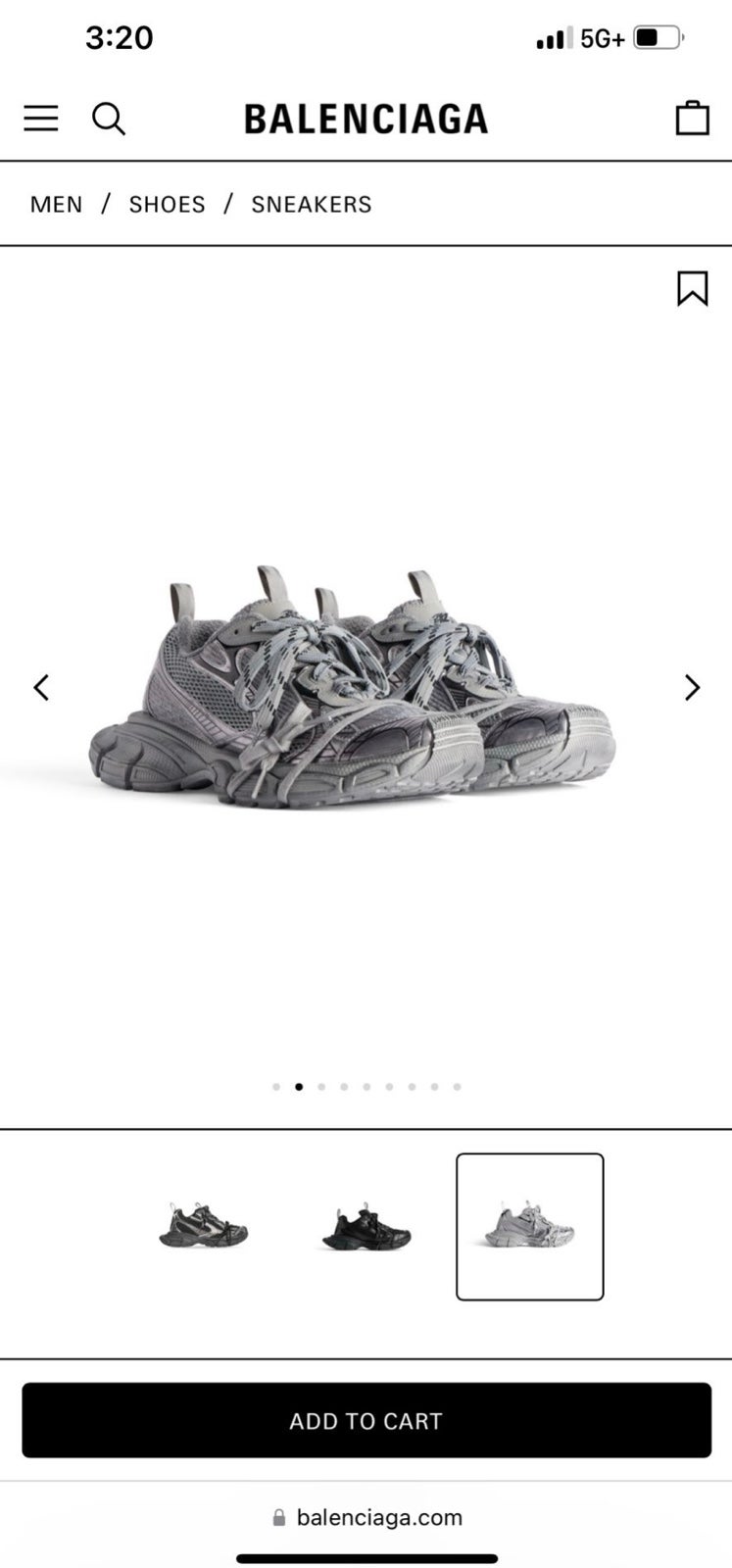This screenshot has height=1568, width=732.
Task: Go to the SHOES breadcrumb
Action: coord(168,204)
